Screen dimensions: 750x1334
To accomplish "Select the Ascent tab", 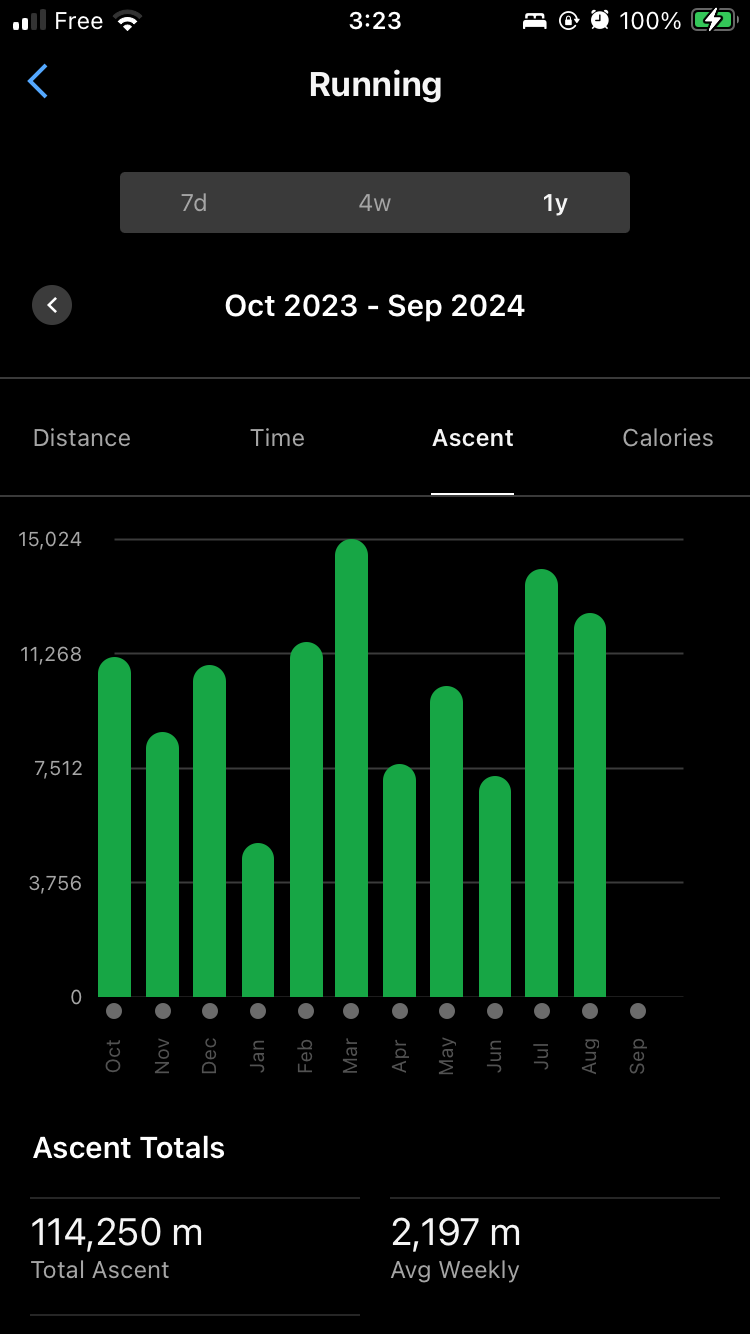I will (x=472, y=438).
